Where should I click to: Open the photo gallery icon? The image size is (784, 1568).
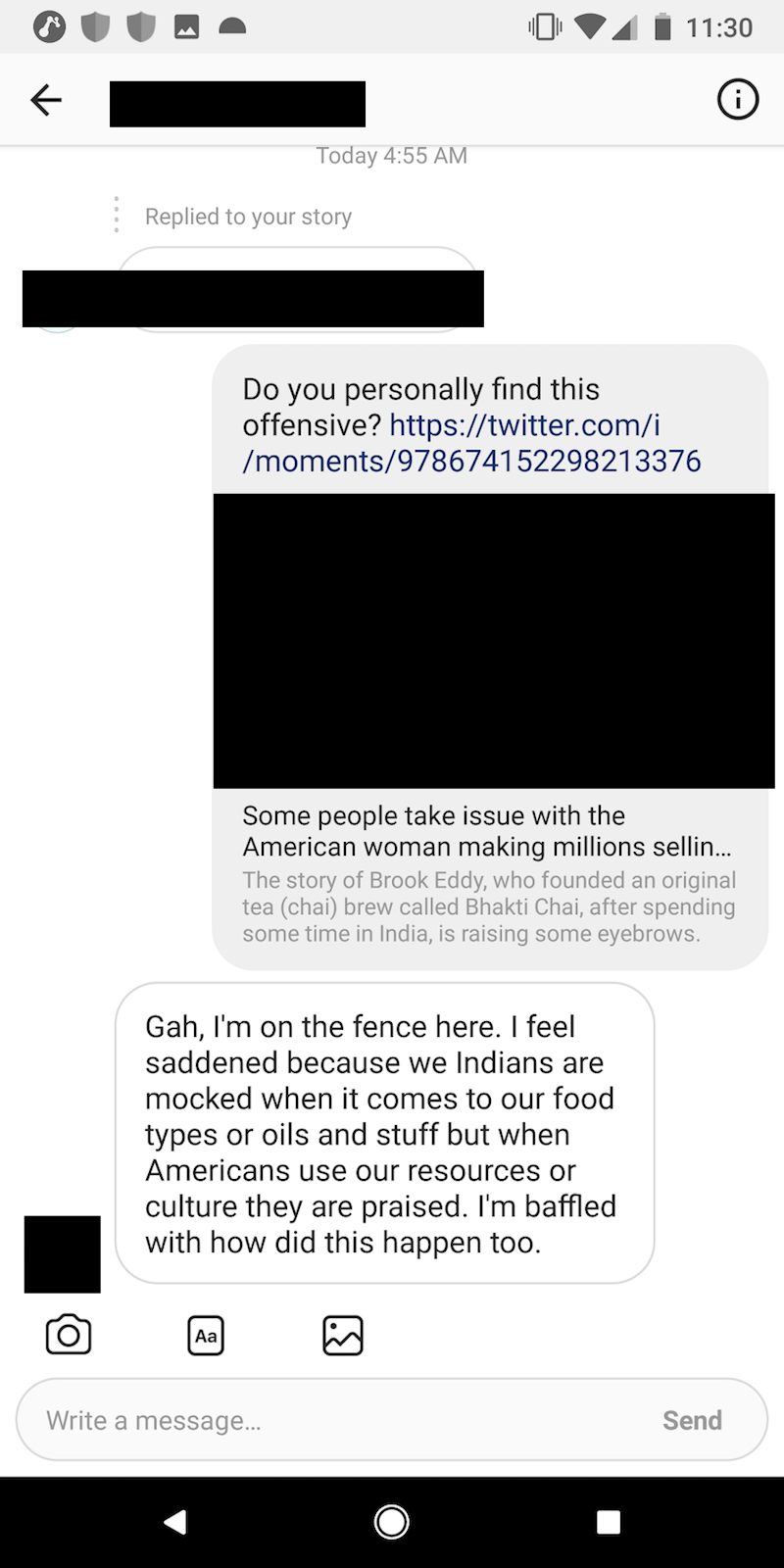pyautogui.click(x=343, y=1336)
